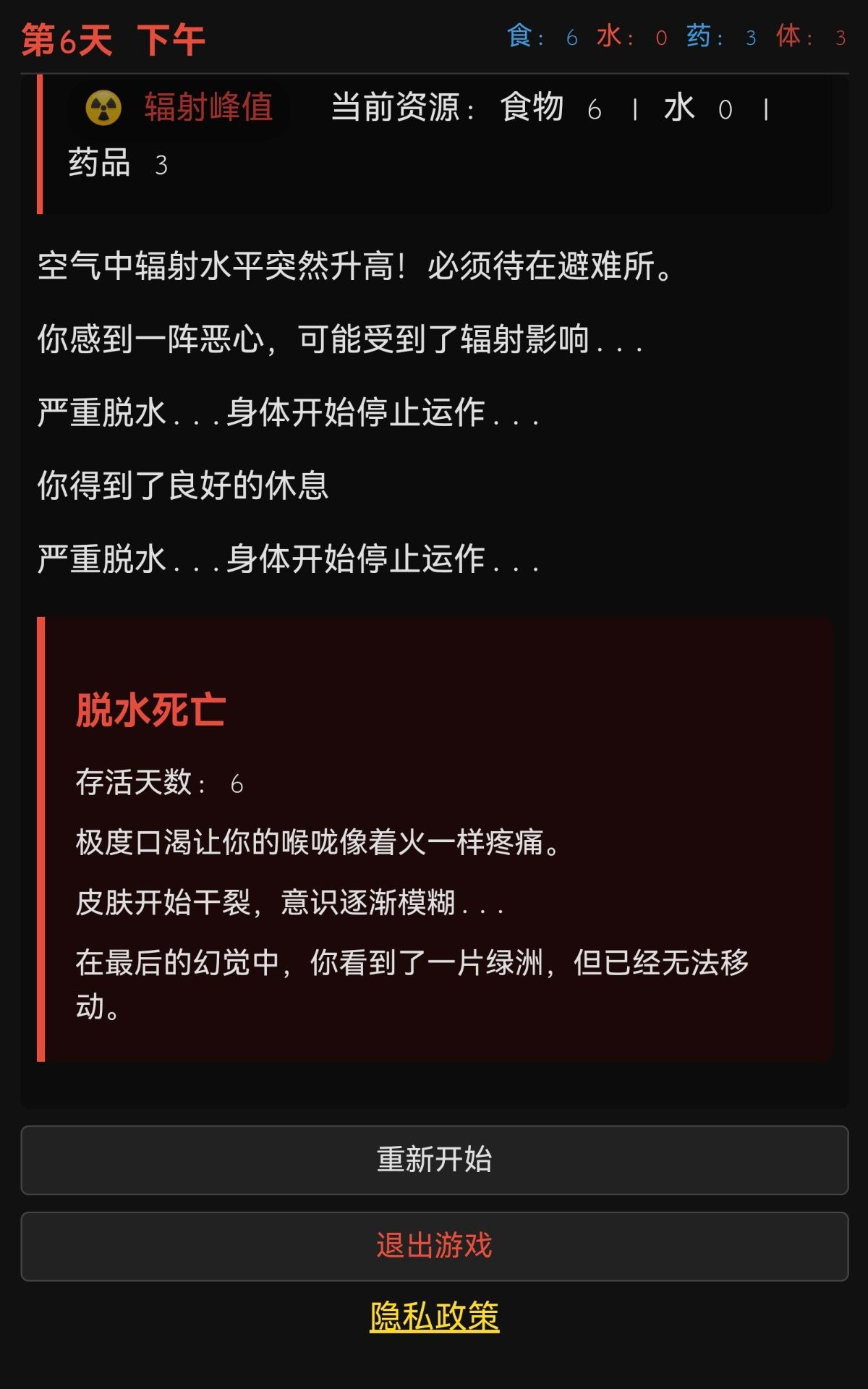Click the 食 food stat icon
The image size is (868, 1389).
click(518, 36)
